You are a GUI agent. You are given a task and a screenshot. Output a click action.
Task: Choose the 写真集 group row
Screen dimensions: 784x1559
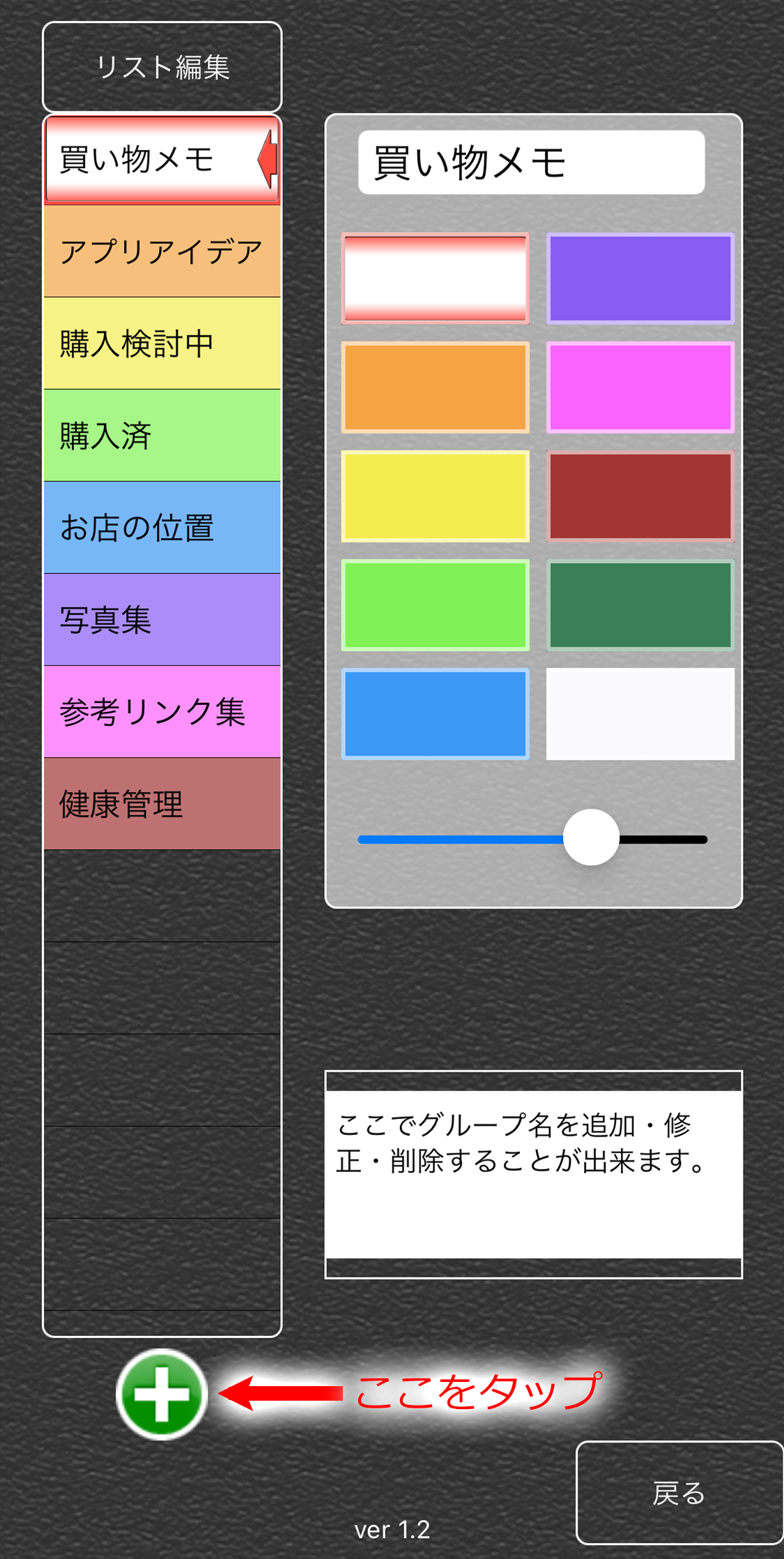click(x=162, y=619)
